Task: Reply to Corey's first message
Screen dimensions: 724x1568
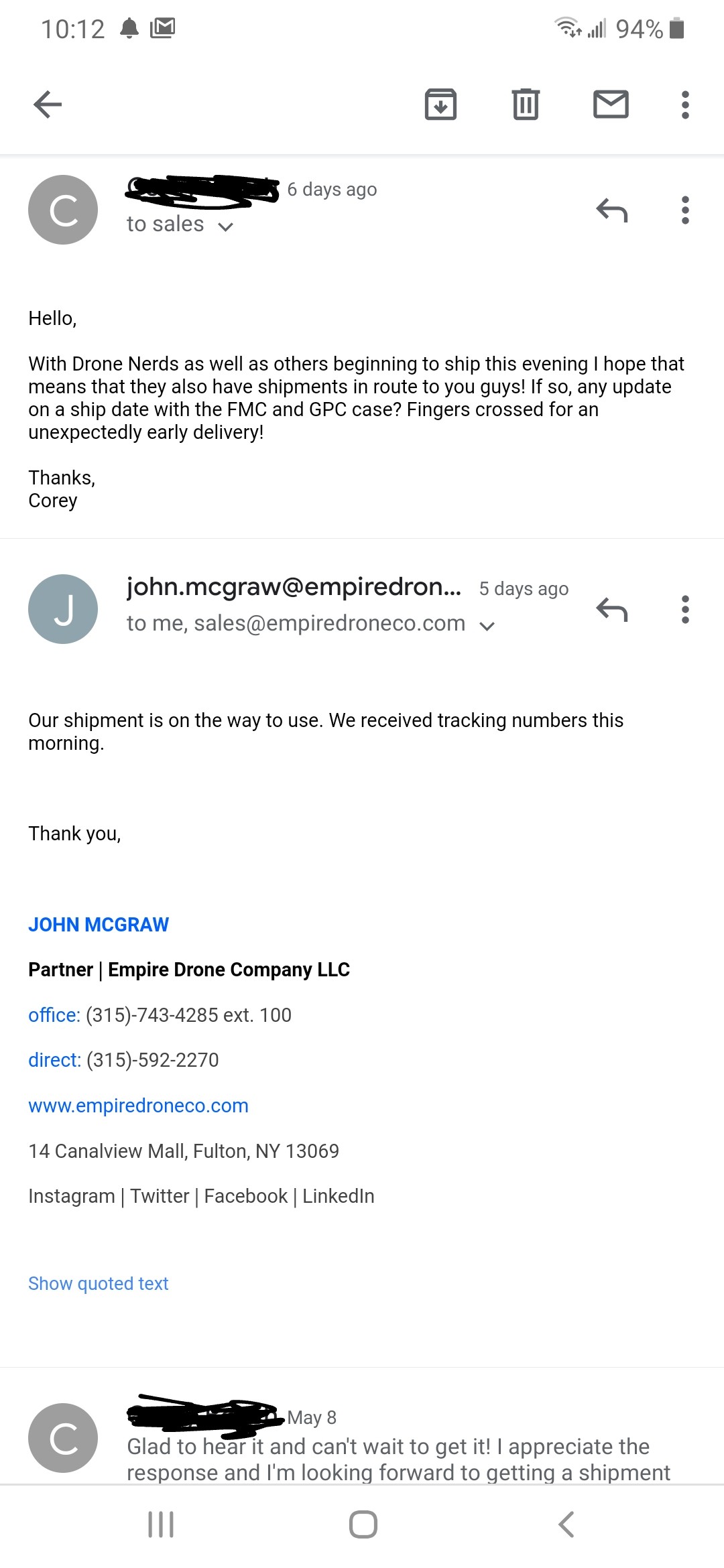Action: click(611, 210)
